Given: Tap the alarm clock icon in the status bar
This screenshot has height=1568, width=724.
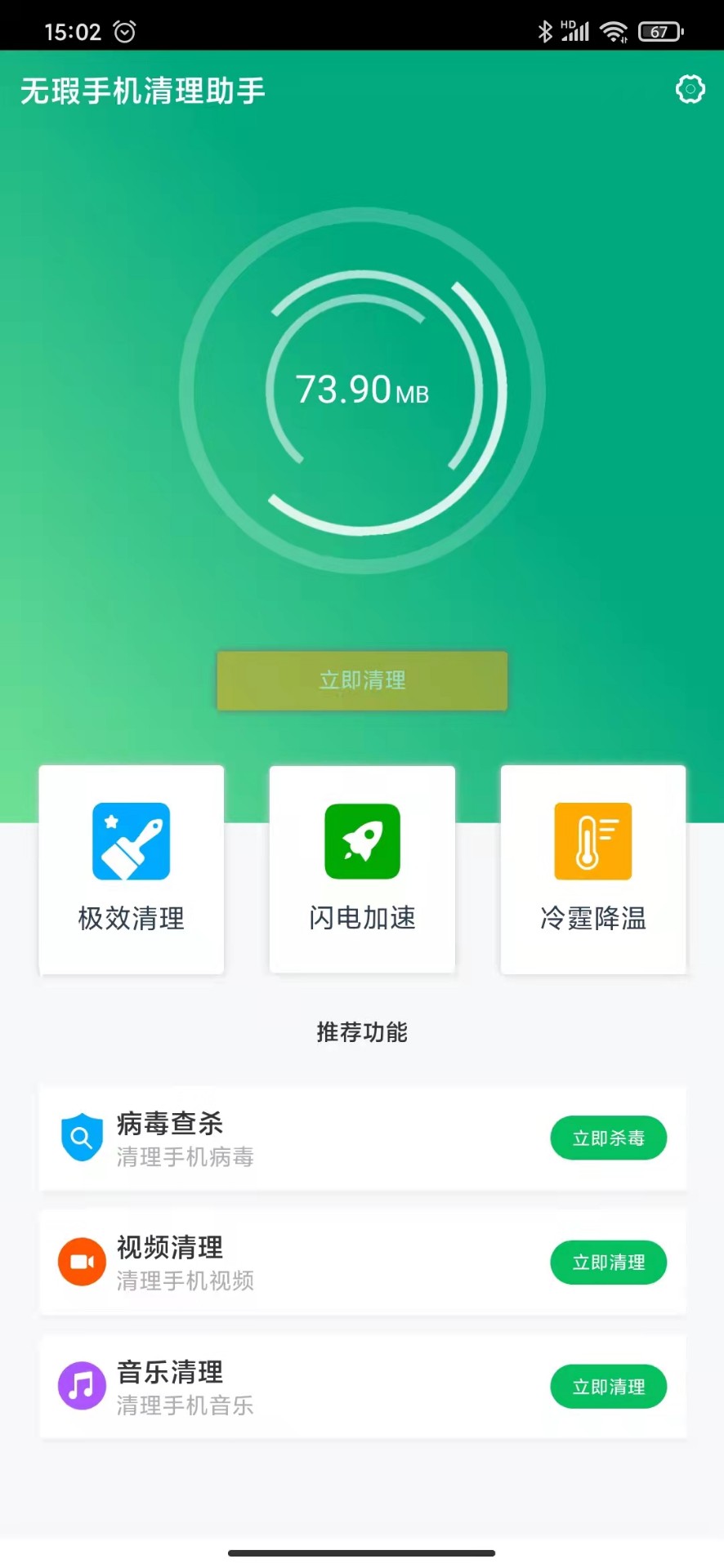Looking at the screenshot, I should tap(123, 31).
